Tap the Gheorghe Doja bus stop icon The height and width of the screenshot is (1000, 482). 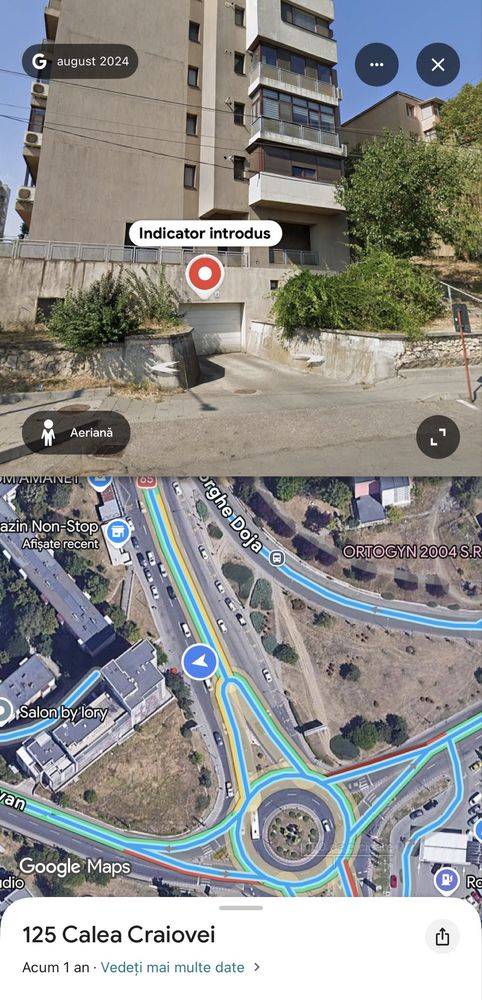[277, 559]
